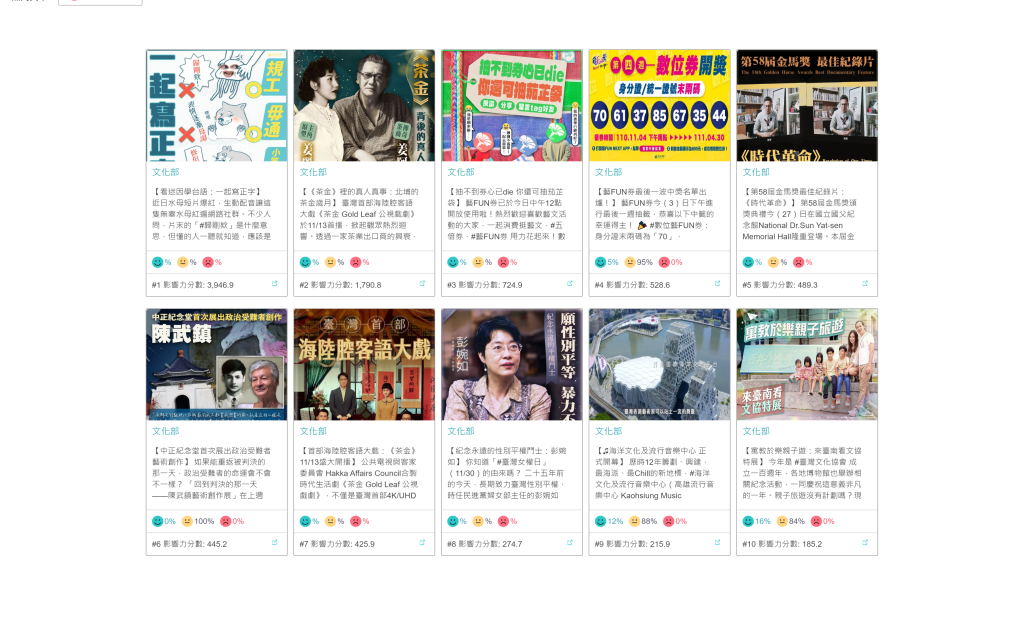The height and width of the screenshot is (643, 1024).
Task: Open the #4 數位券開獎 post card
Action: click(659, 106)
